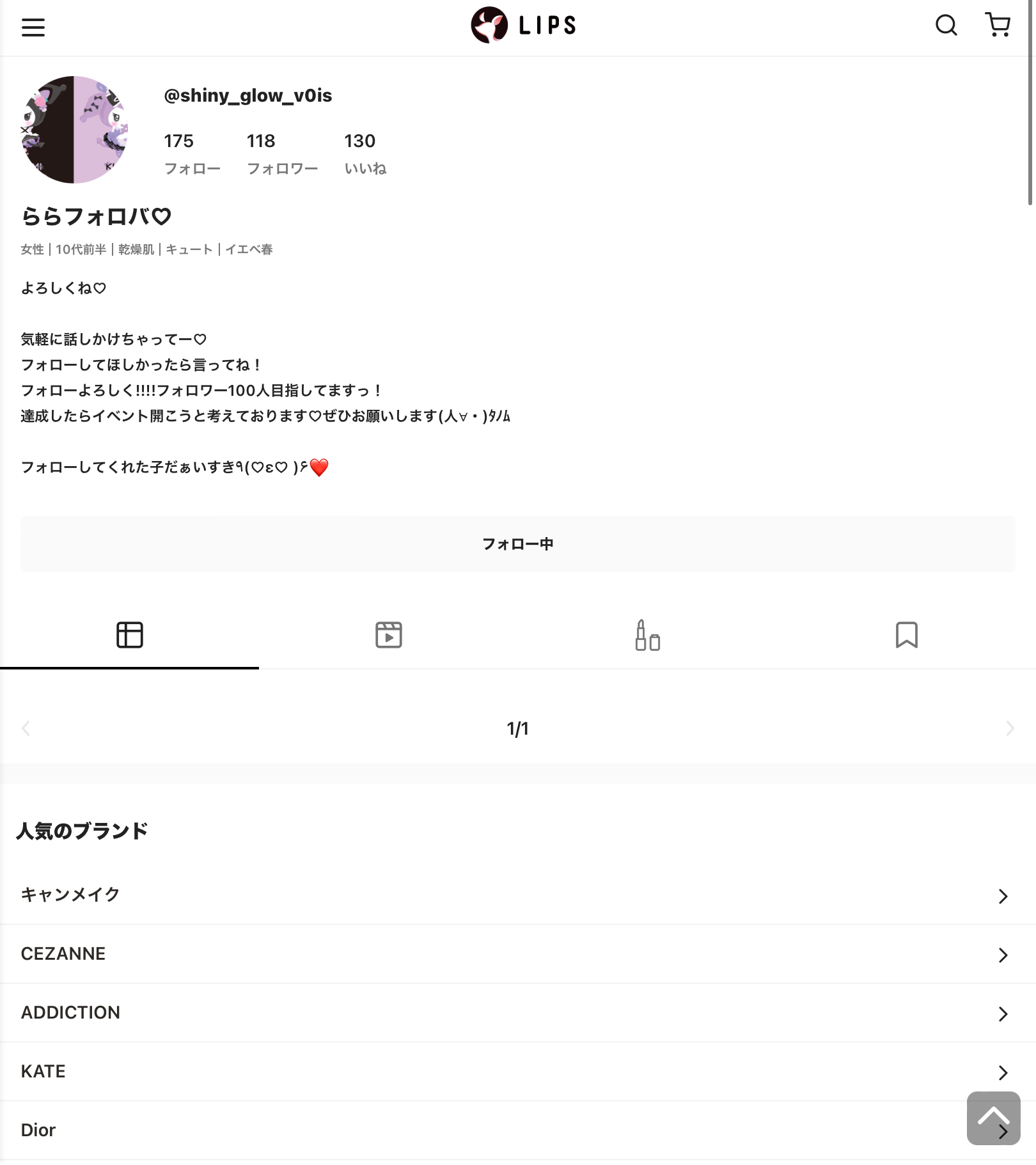Open the shopping cart

(998, 26)
